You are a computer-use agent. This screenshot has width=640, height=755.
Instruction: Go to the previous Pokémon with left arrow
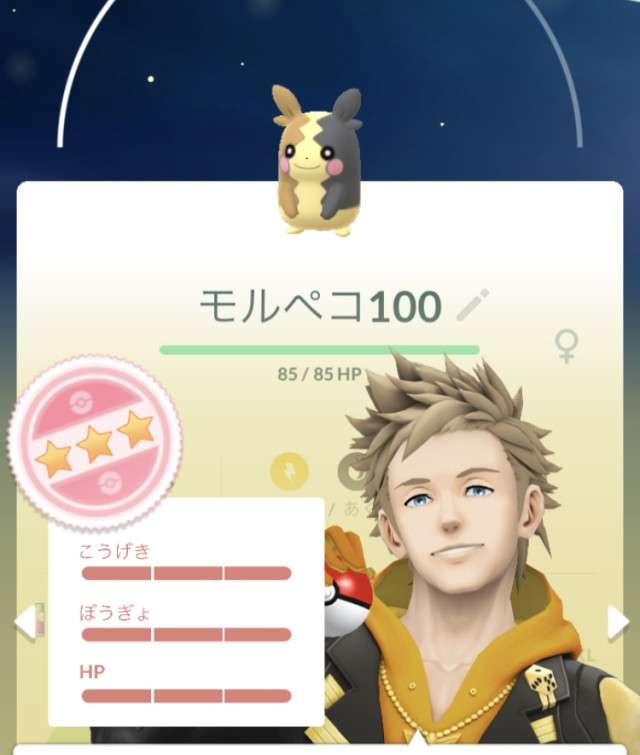tap(24, 622)
